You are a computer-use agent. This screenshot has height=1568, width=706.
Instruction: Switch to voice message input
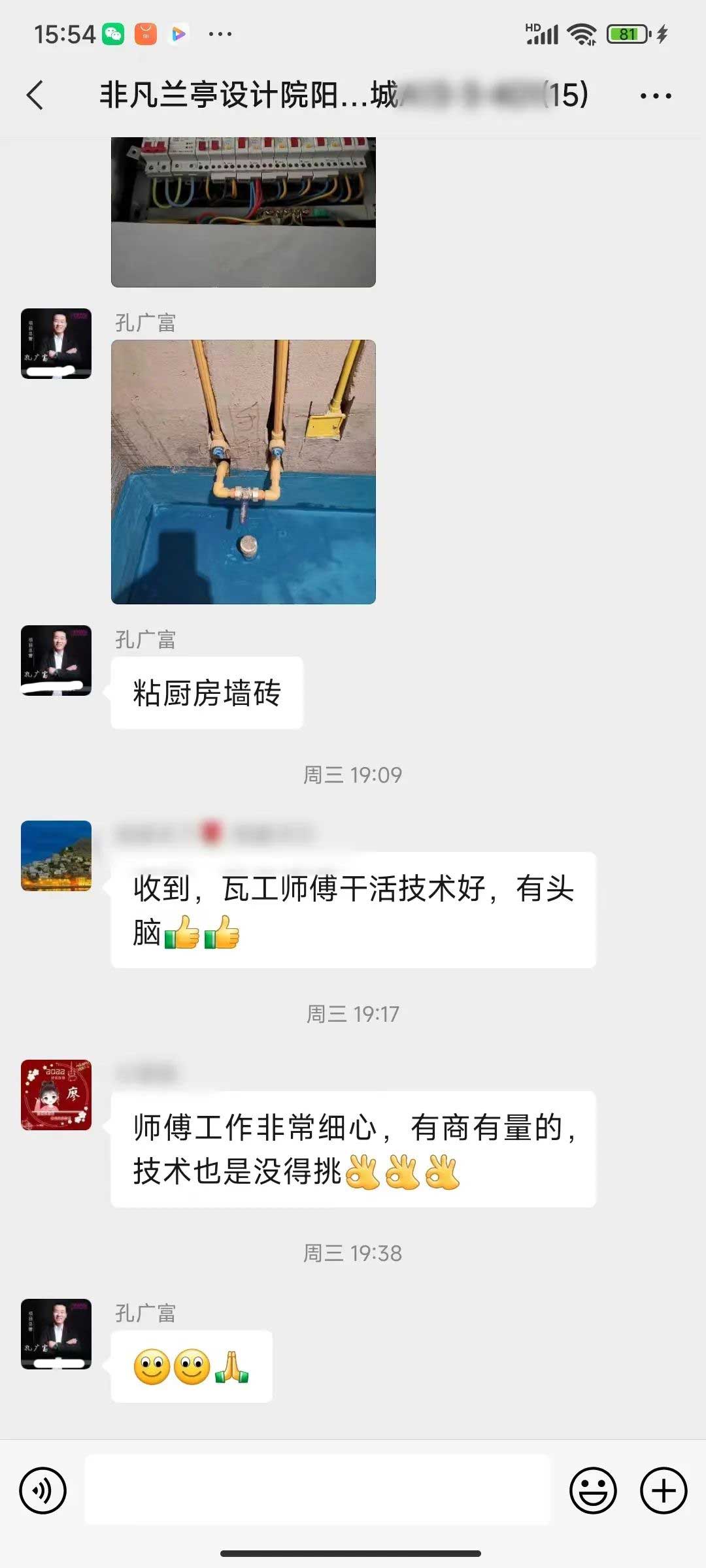pyautogui.click(x=43, y=1490)
